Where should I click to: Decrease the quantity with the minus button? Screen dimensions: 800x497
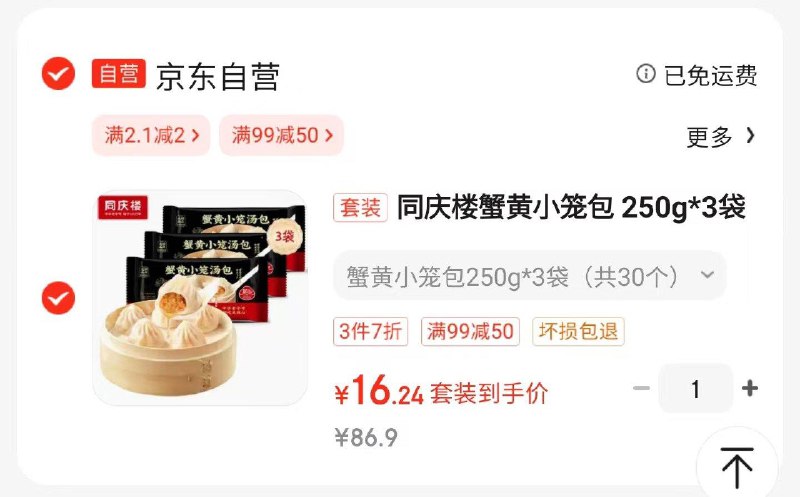click(x=642, y=388)
